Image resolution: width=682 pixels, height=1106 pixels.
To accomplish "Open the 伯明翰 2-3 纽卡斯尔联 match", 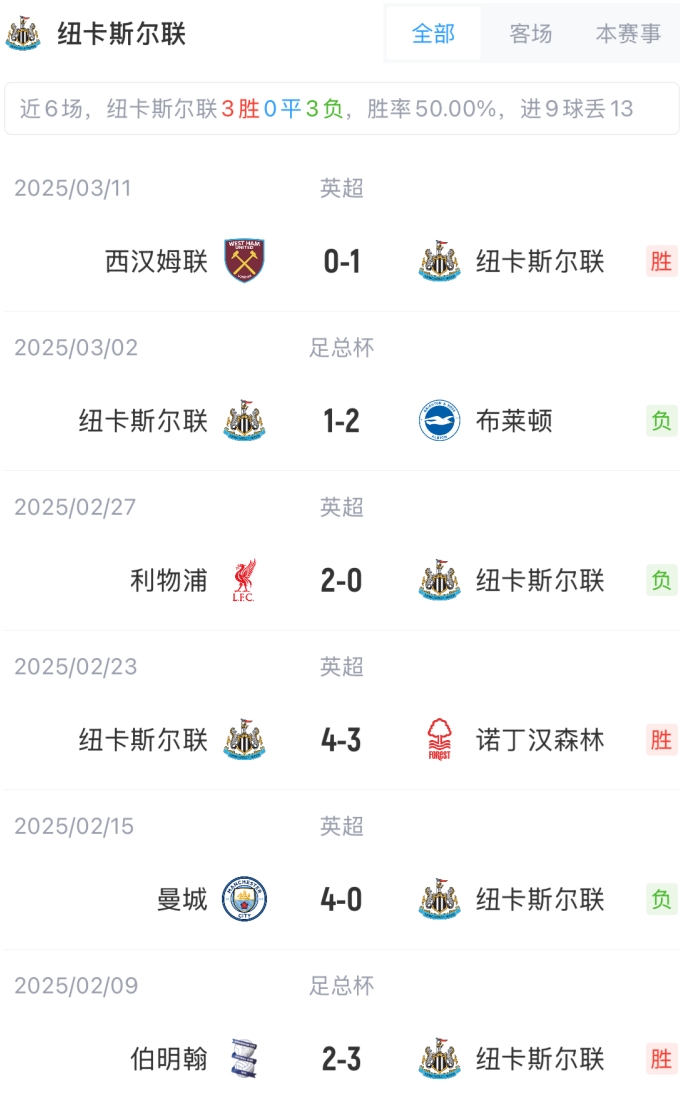I will click(x=341, y=1059).
